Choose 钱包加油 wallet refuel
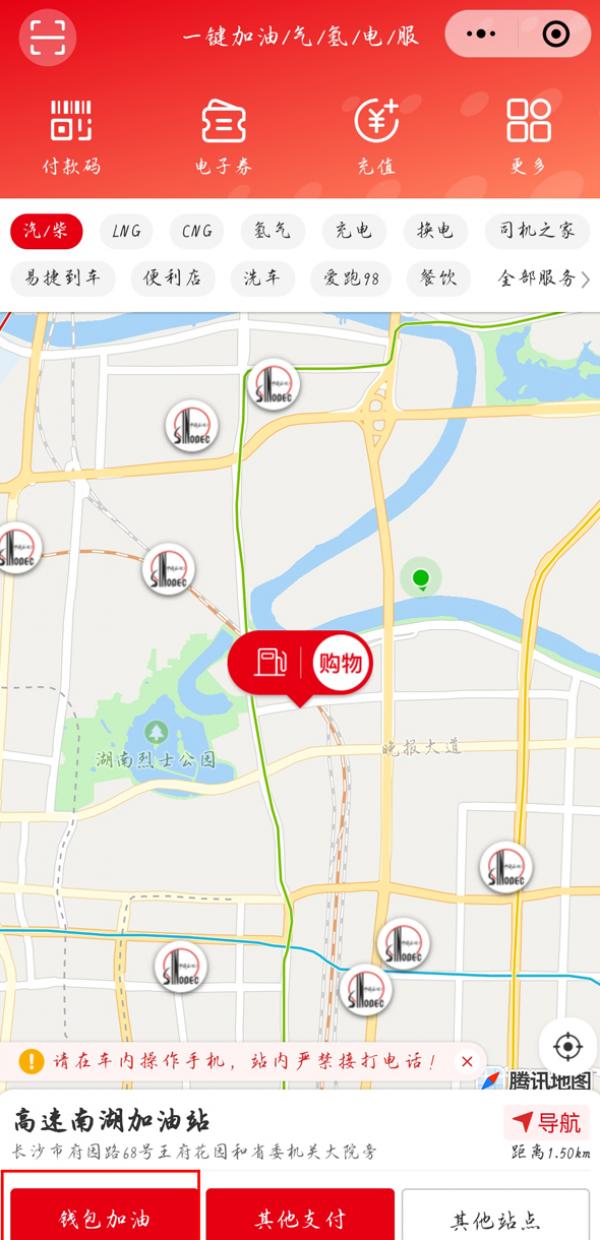Screen dimensions: 600x1240 click(x=103, y=1219)
